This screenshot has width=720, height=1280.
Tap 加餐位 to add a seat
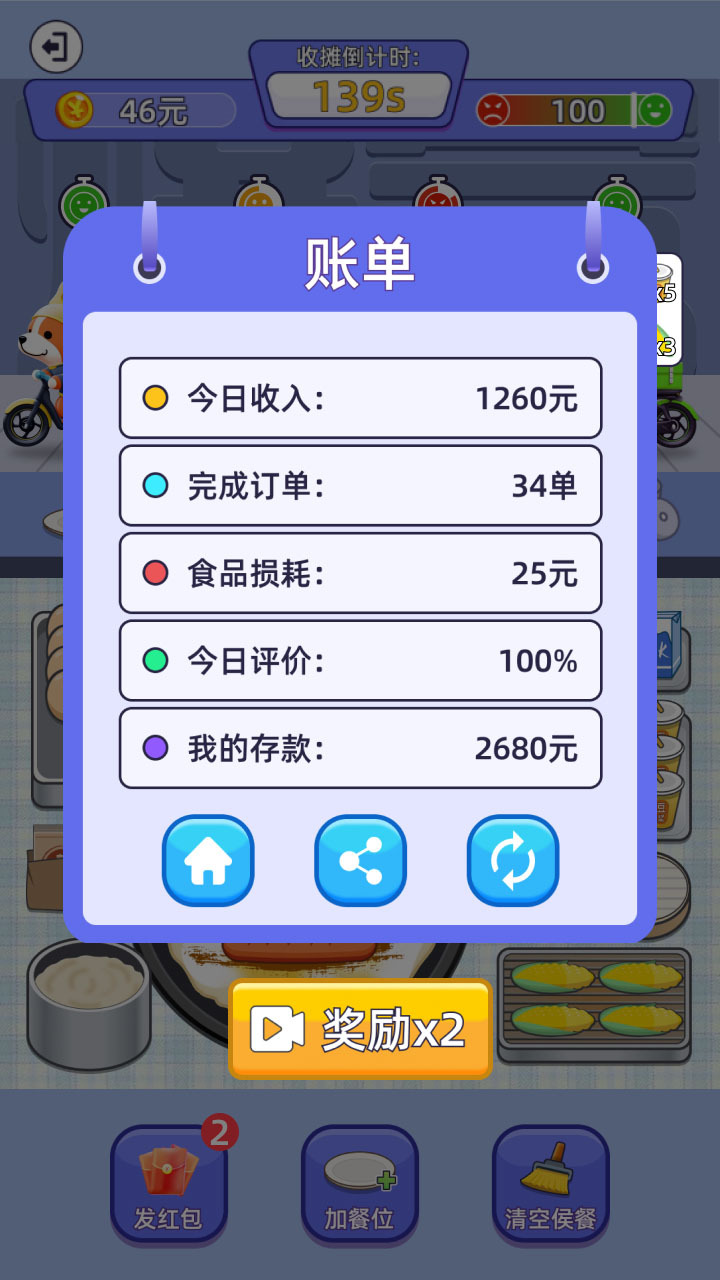coord(360,1184)
